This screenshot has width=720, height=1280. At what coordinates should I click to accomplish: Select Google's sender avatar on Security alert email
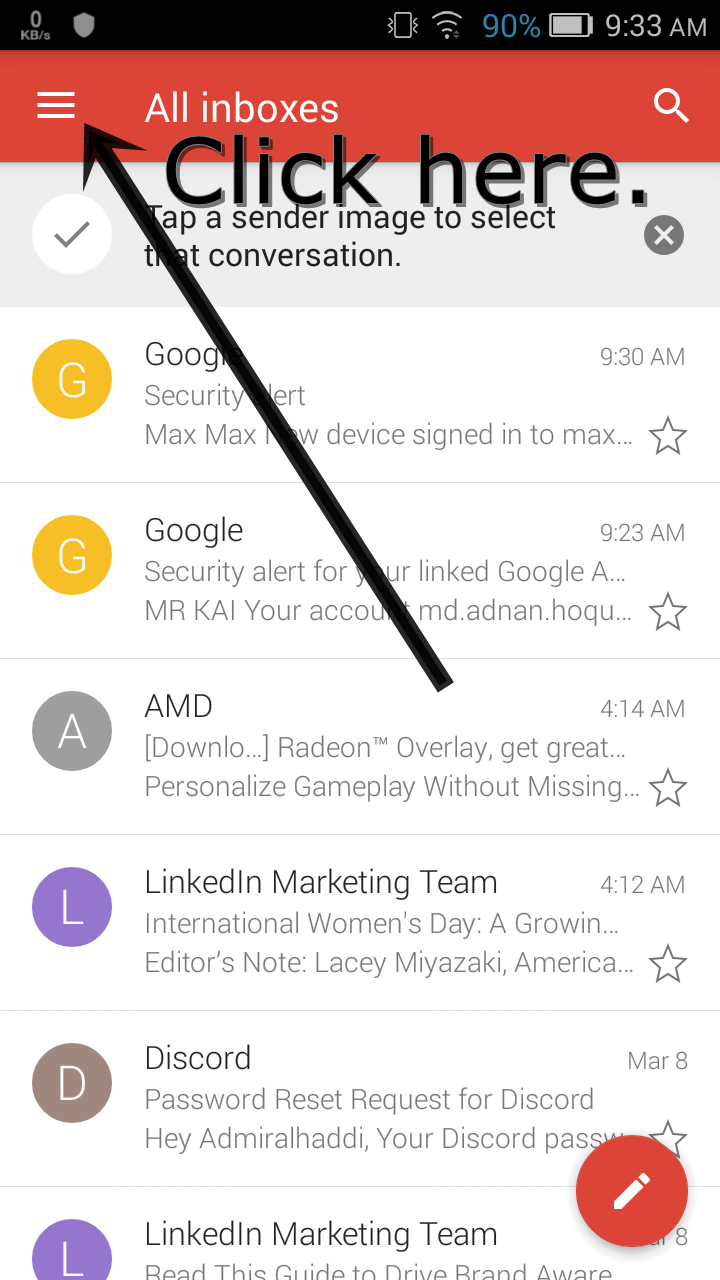click(x=72, y=378)
